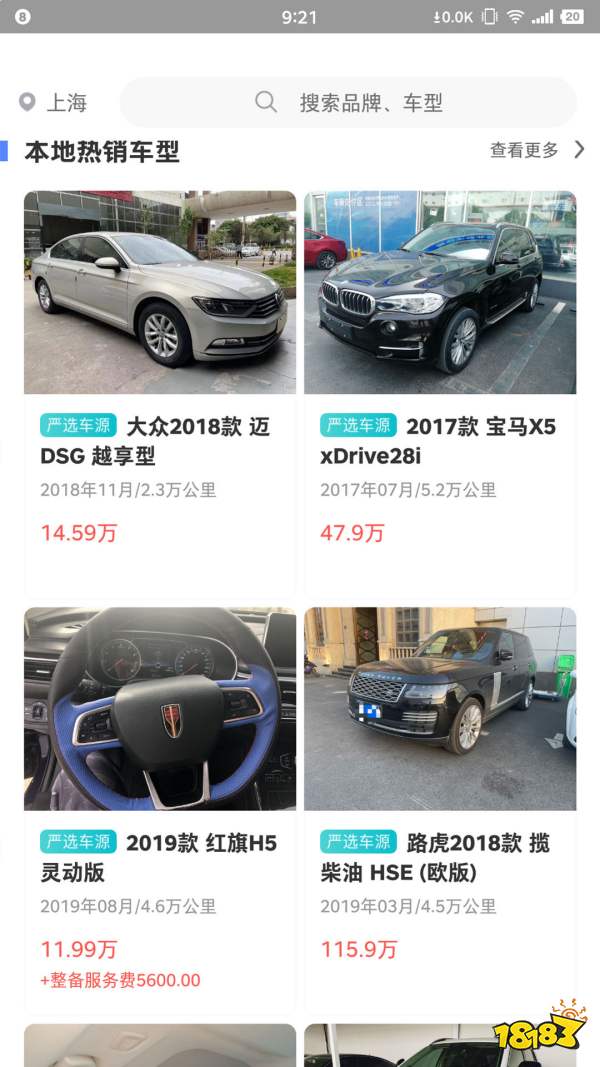Tap the 搜索品牌、车型 search box
The height and width of the screenshot is (1067, 600).
[348, 102]
